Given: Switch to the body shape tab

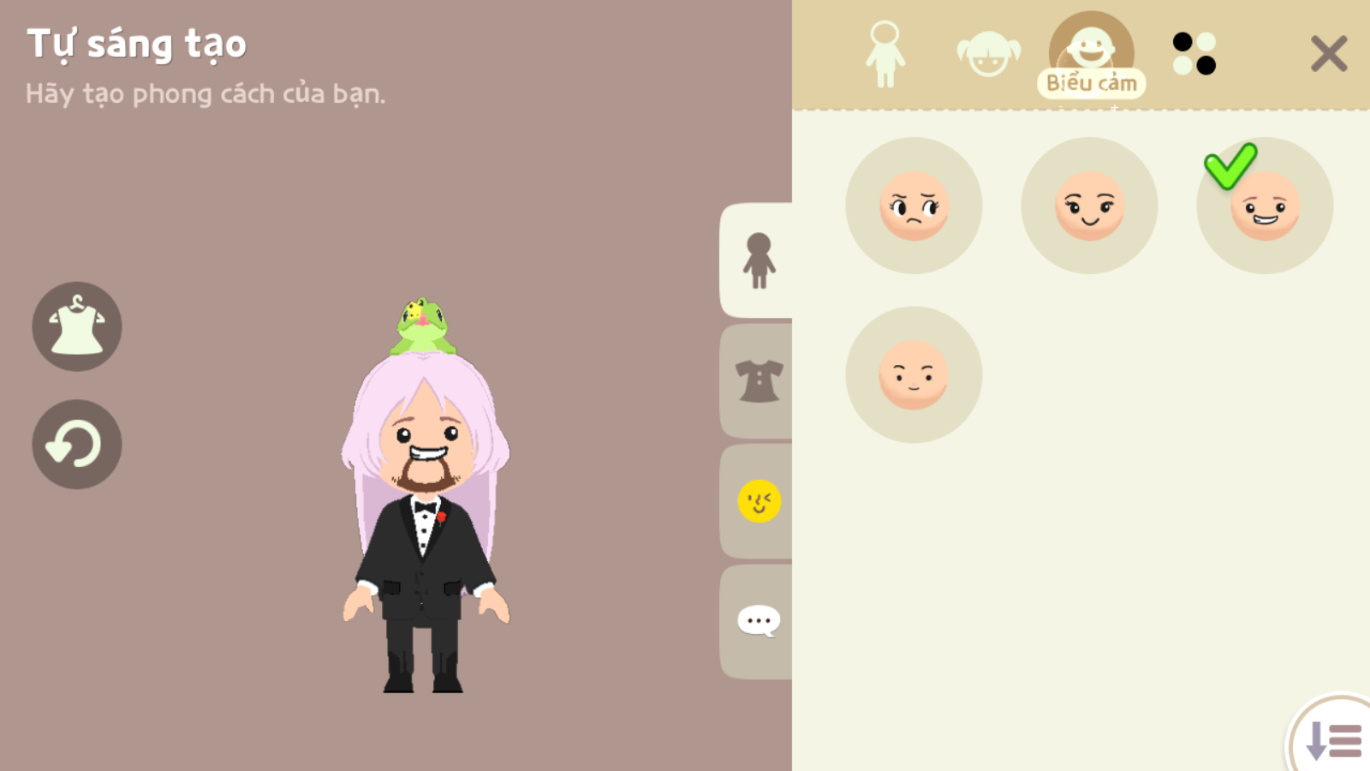Looking at the screenshot, I should [x=885, y=54].
